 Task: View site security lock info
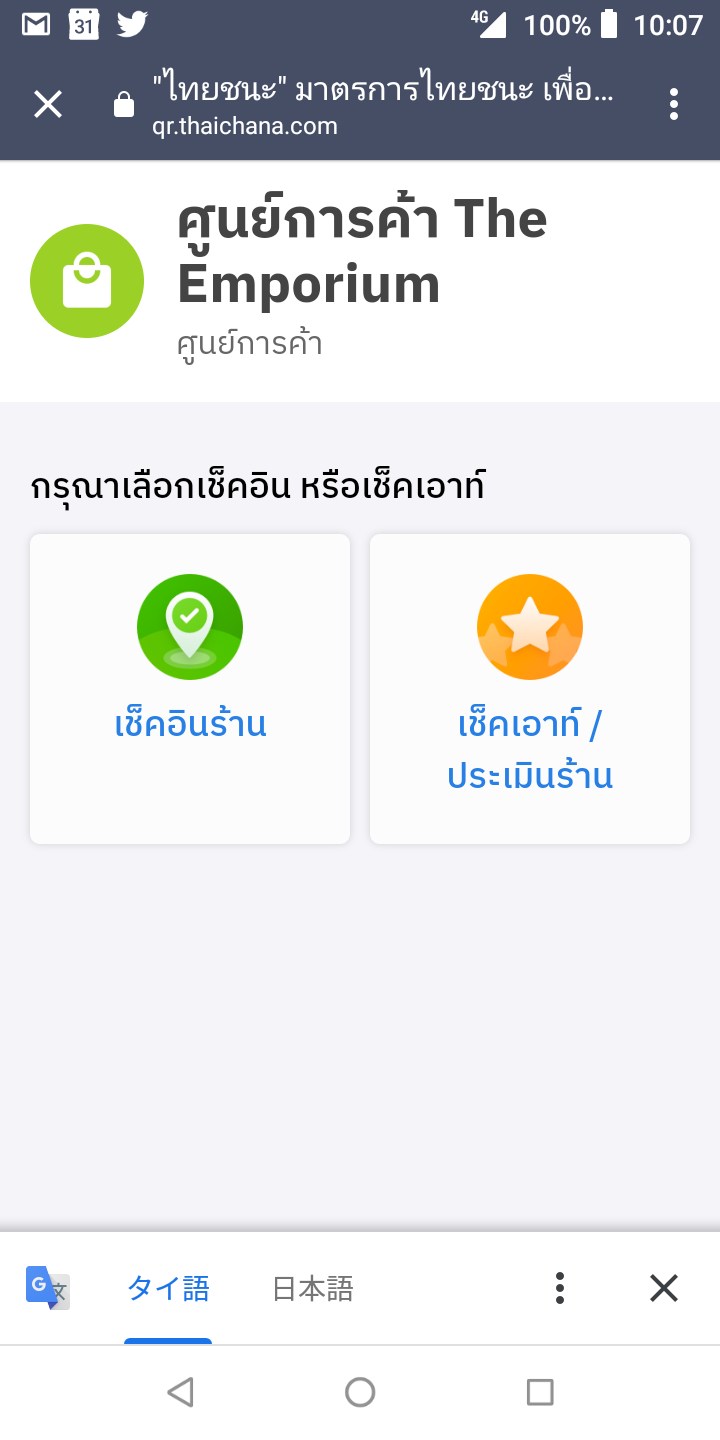click(124, 104)
